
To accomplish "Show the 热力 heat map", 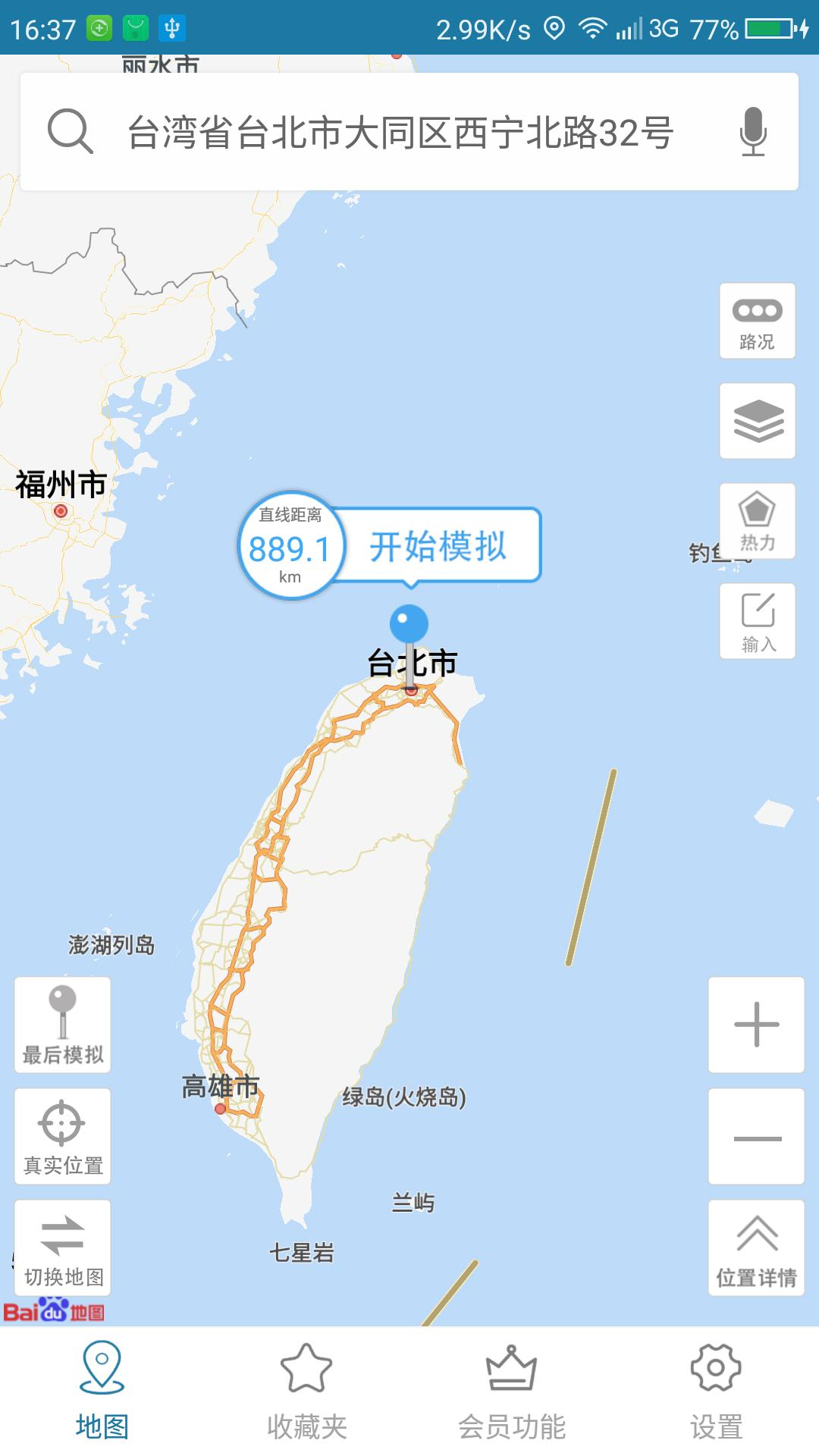I will (x=757, y=521).
